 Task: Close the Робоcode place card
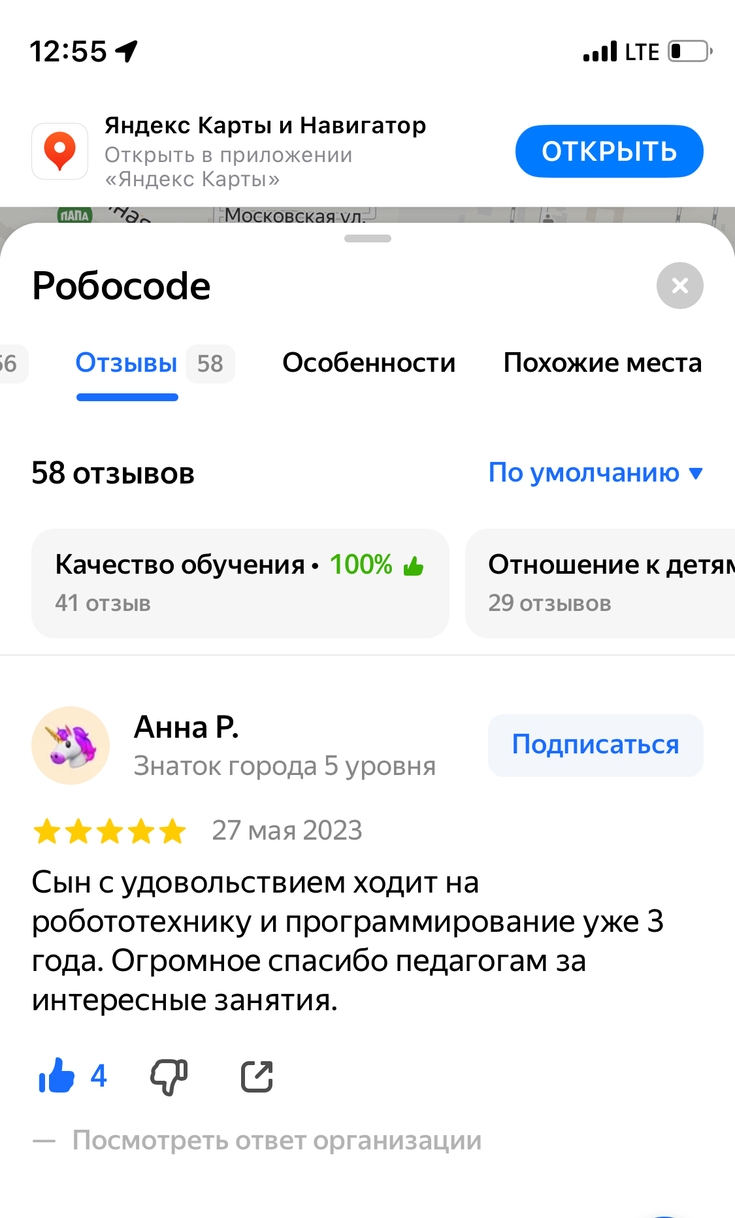point(680,286)
